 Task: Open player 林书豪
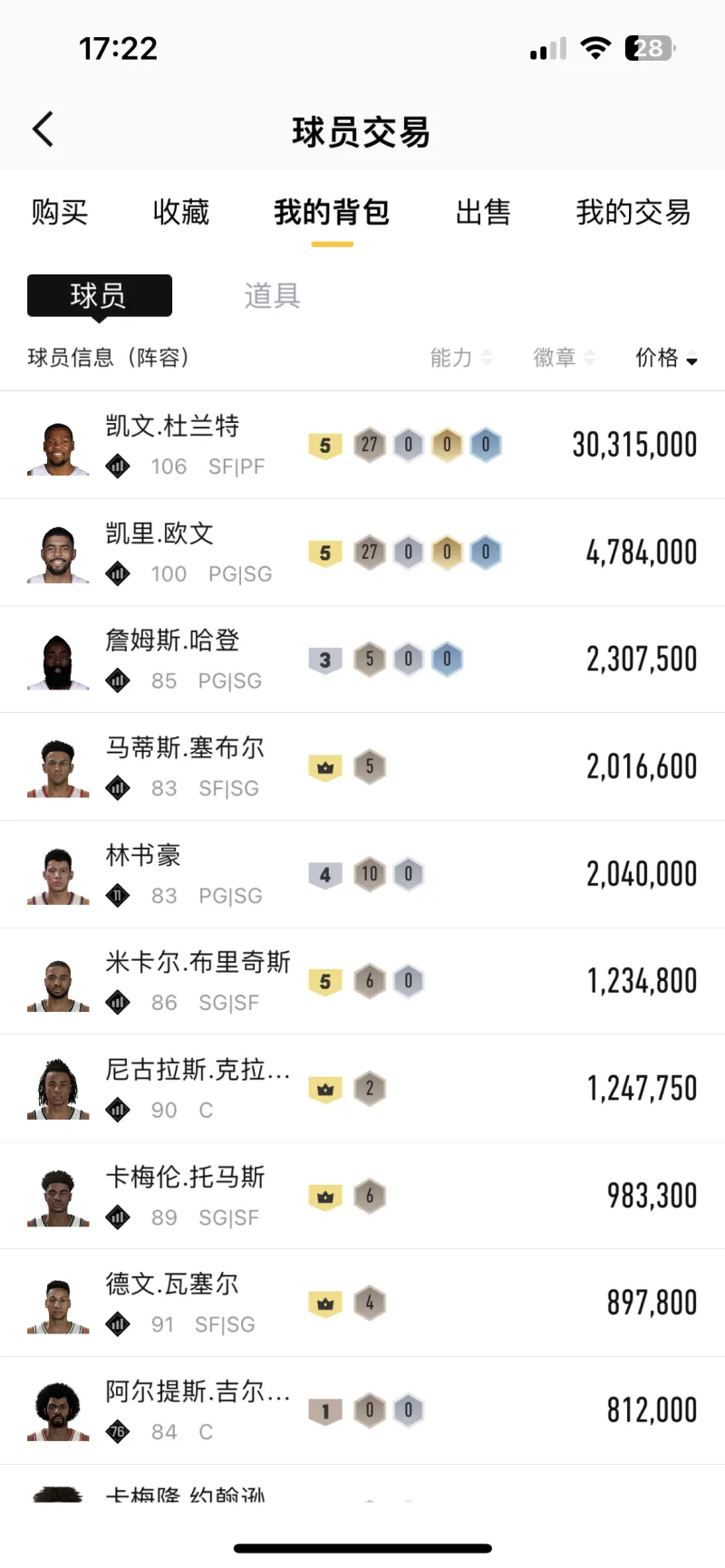click(362, 874)
